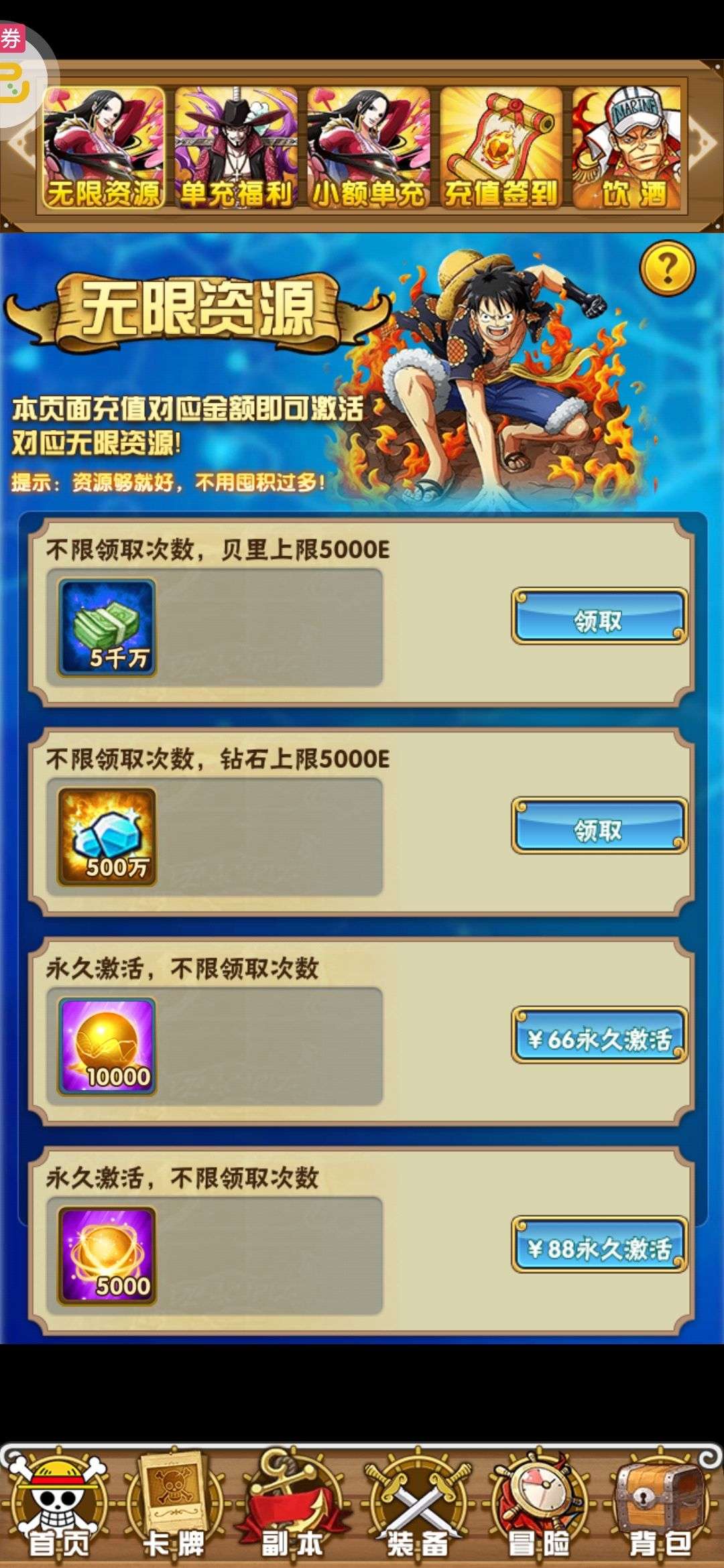Image resolution: width=724 pixels, height=1568 pixels.
Task: Open the 无限资源 activity tab
Action: point(103,148)
